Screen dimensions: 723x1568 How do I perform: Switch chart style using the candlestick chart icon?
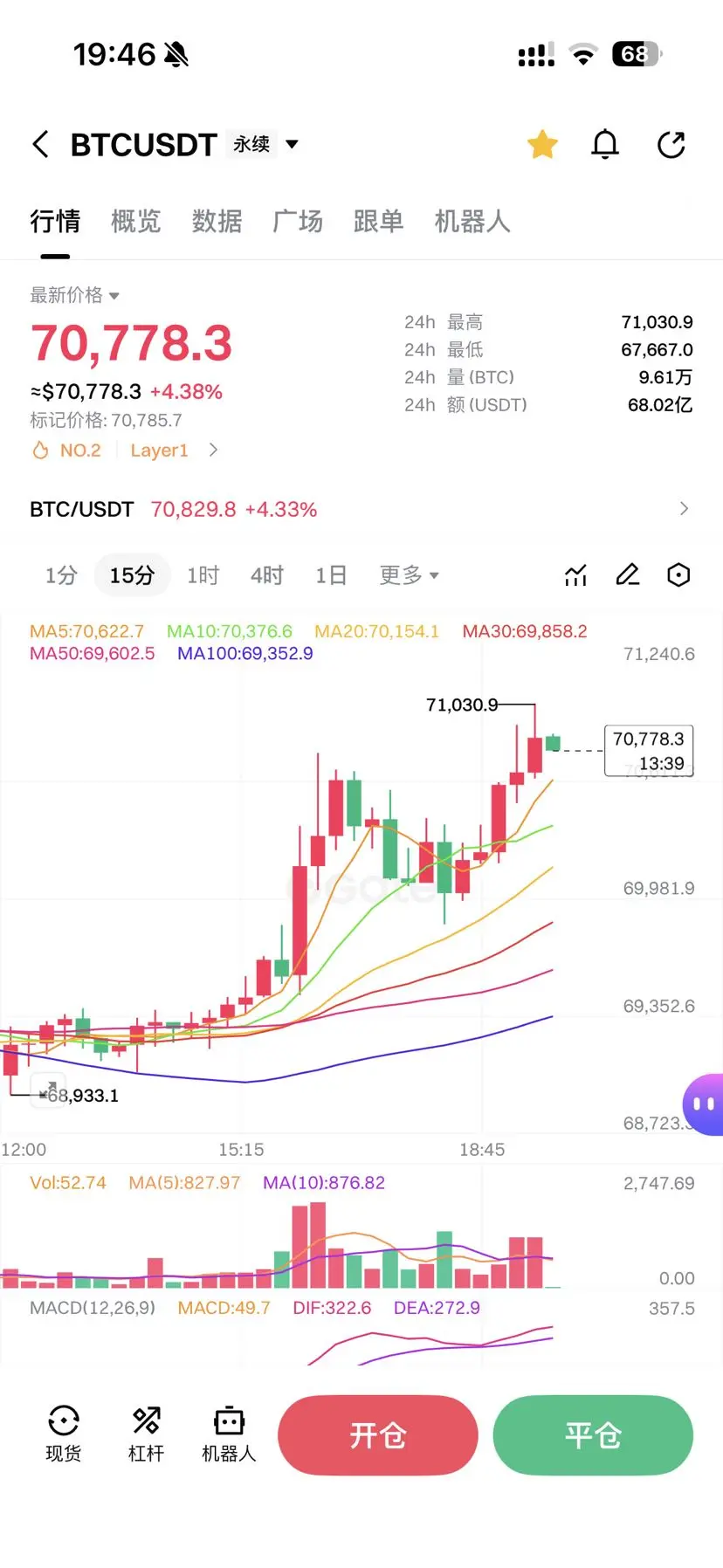click(x=575, y=574)
